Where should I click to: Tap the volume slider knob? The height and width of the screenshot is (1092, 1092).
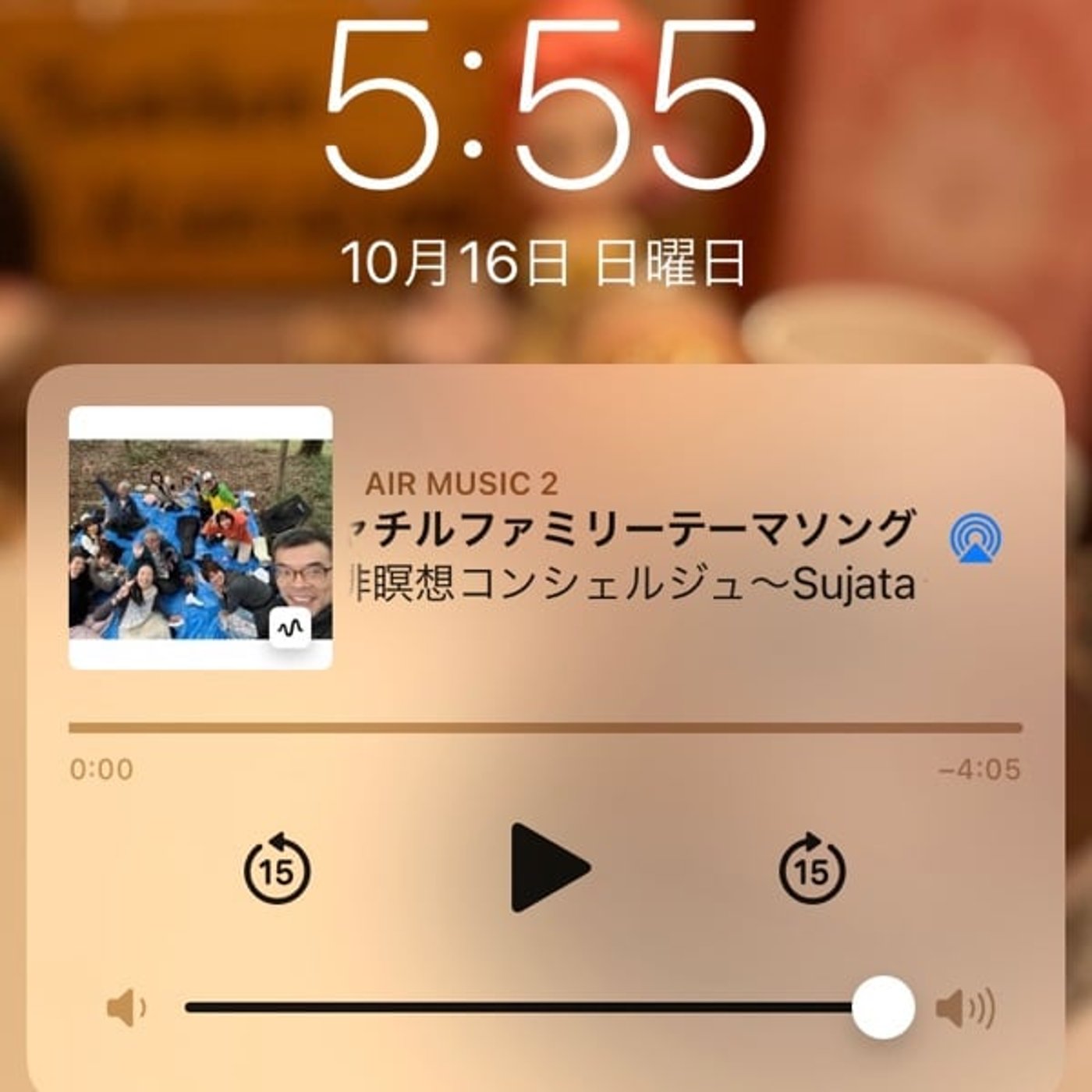(883, 1007)
